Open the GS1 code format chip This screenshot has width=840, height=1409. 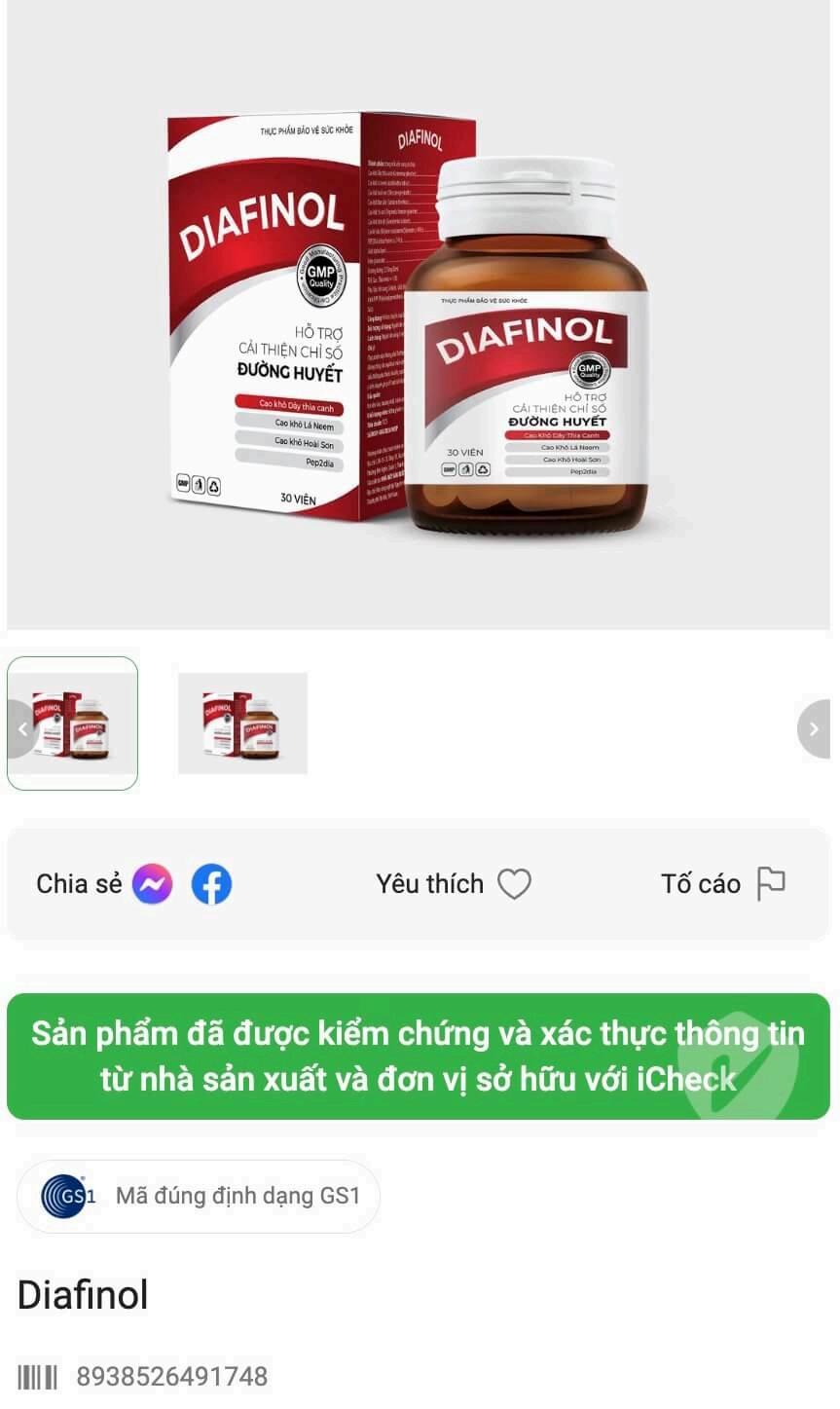pyautogui.click(x=199, y=1196)
